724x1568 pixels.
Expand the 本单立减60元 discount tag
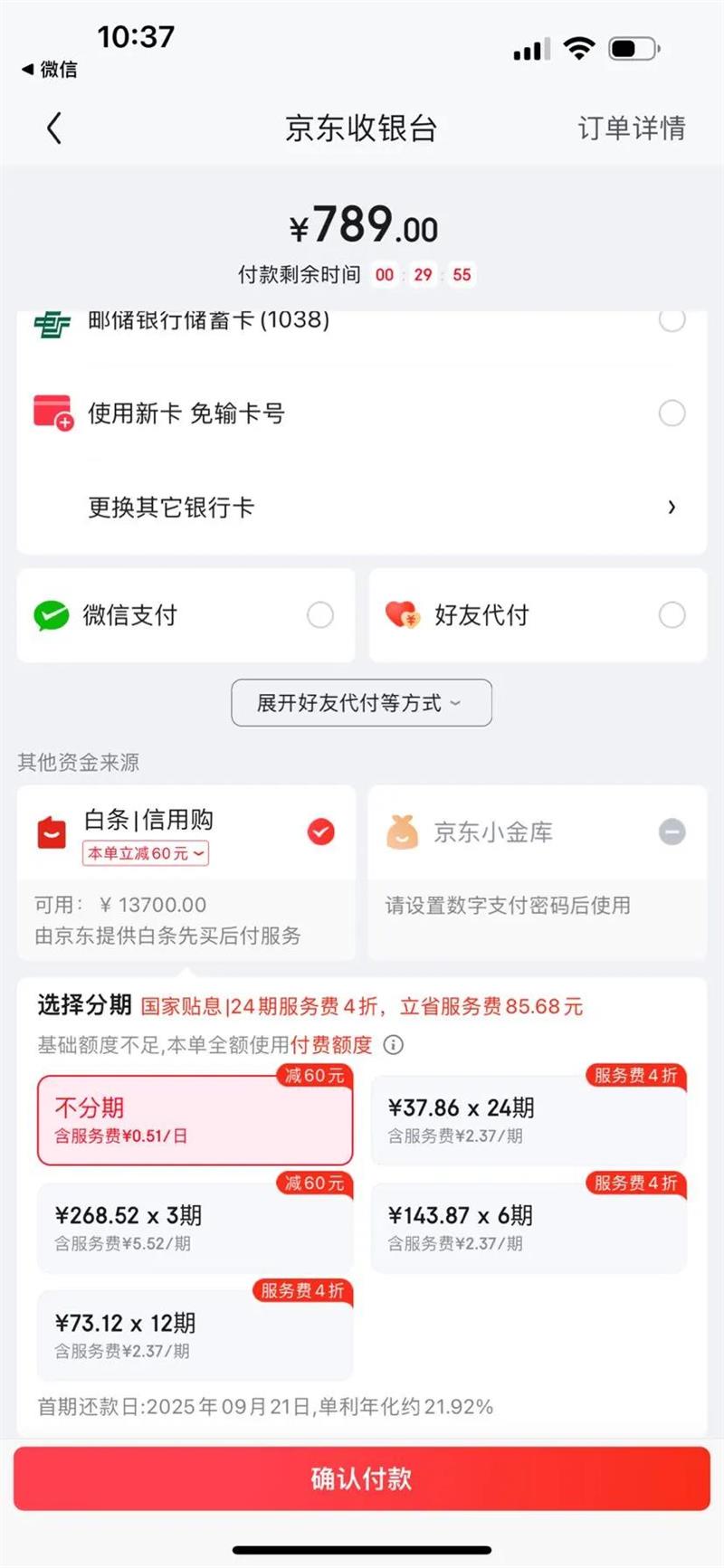[x=146, y=853]
